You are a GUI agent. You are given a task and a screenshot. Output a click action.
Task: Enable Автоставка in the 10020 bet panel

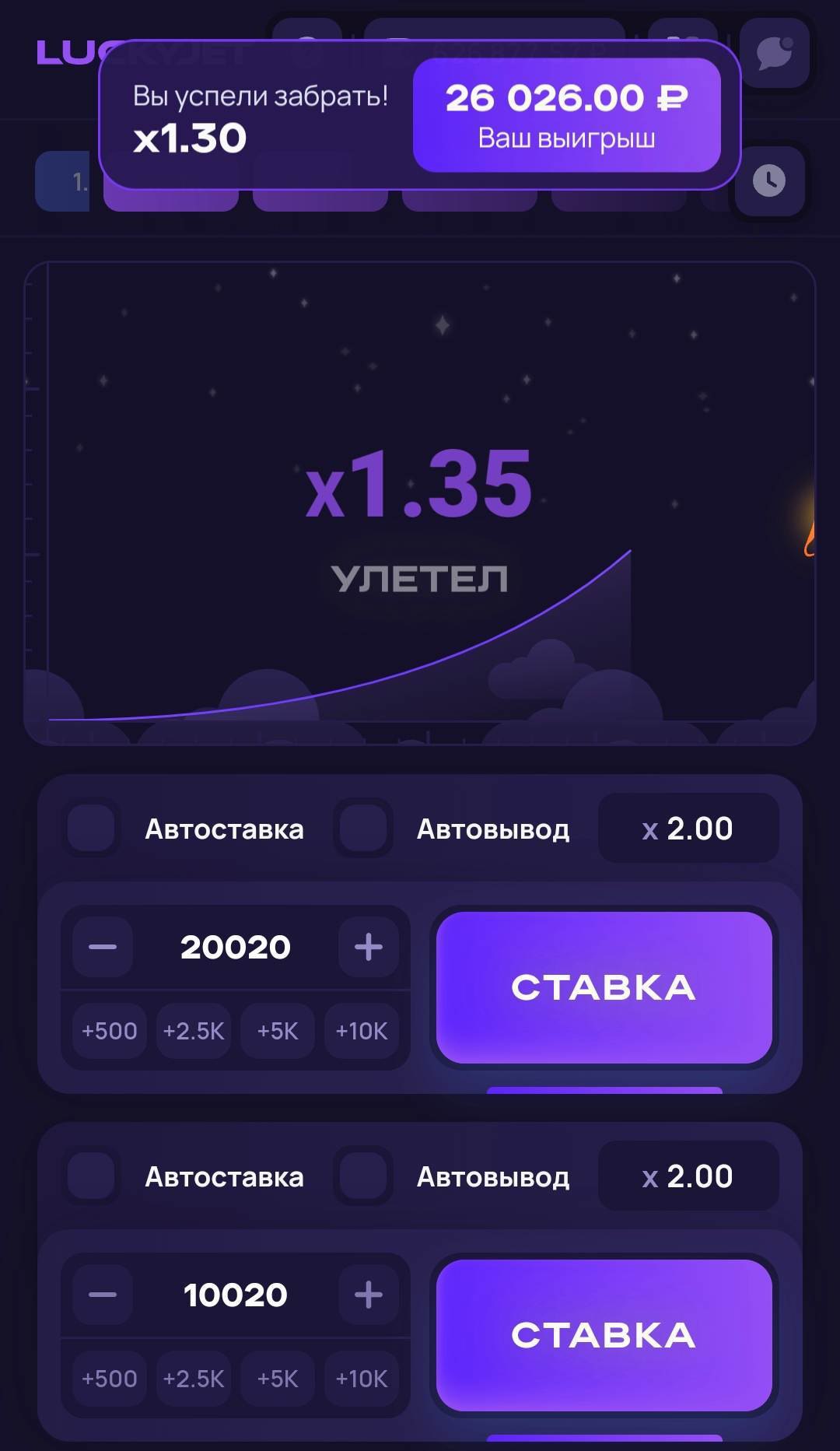click(x=91, y=1176)
